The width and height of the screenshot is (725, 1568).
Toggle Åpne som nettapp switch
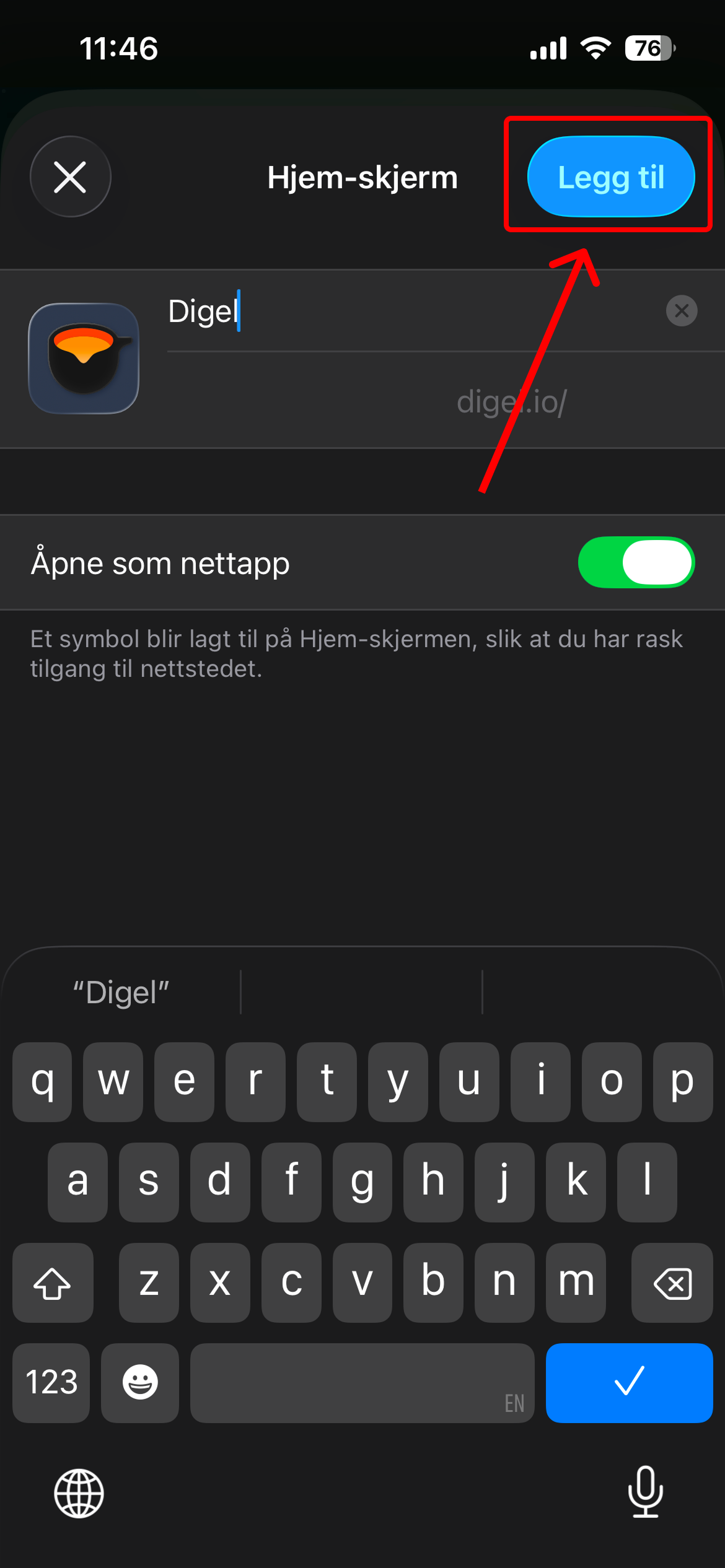point(636,562)
